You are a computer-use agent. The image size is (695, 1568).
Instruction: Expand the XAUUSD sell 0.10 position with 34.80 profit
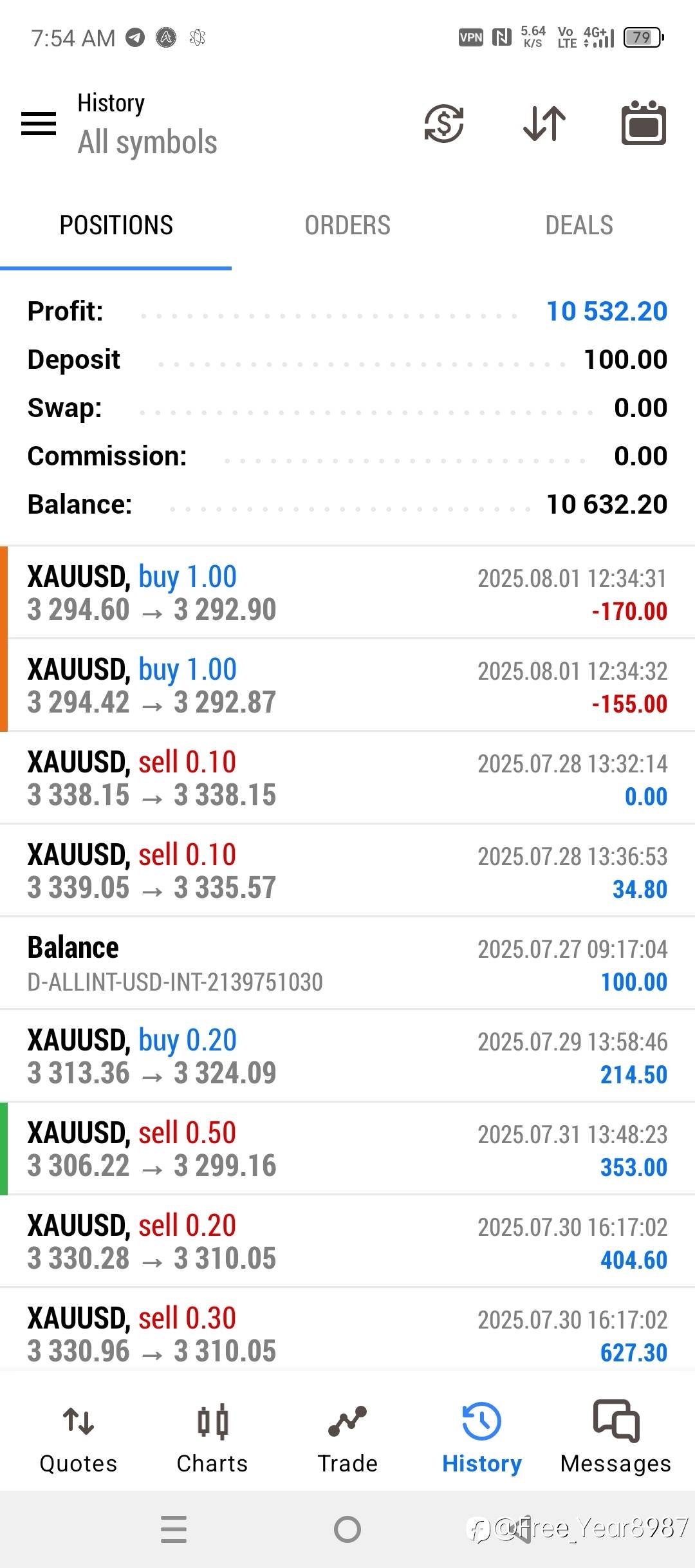coord(347,871)
